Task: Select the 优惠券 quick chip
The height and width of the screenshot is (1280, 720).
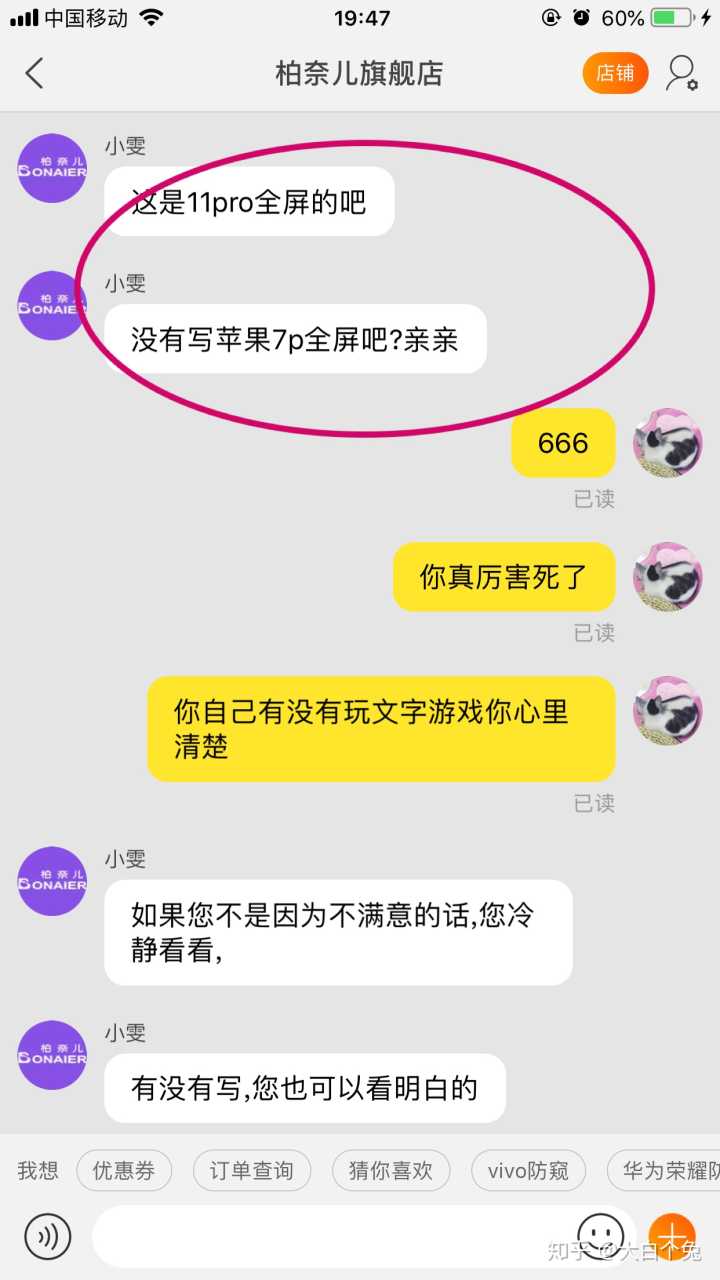Action: 124,1170
